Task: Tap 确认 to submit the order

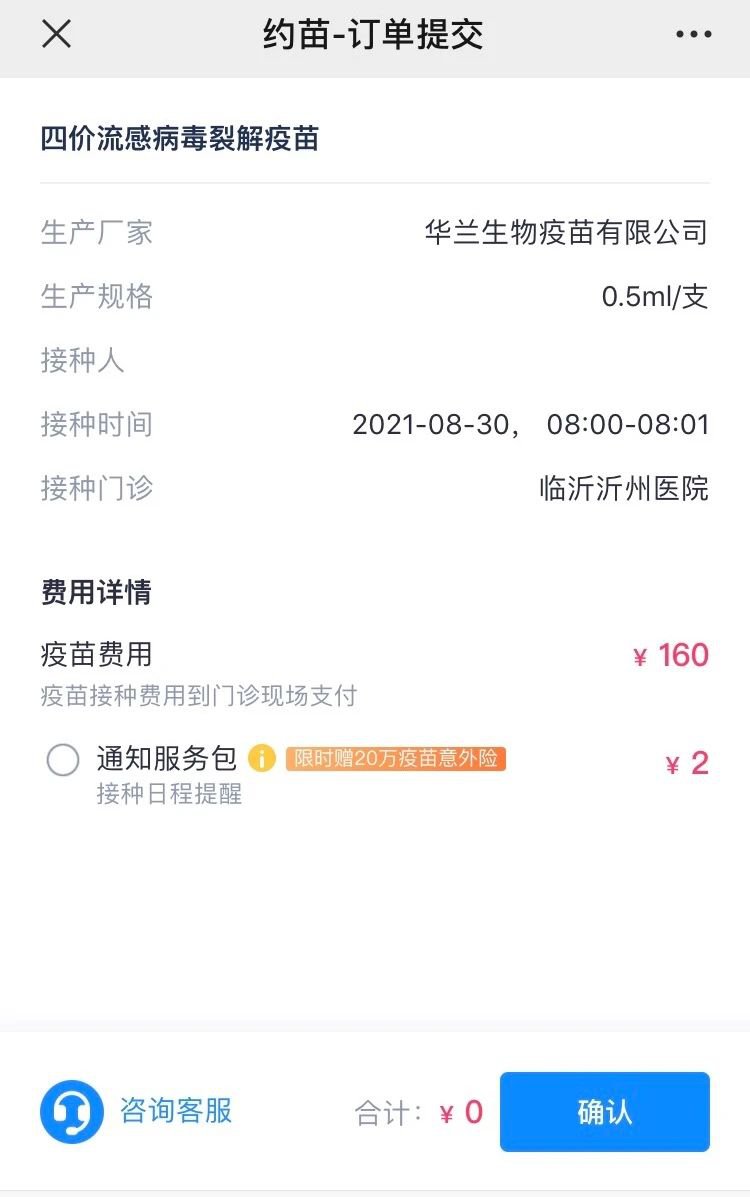Action: coord(604,1112)
